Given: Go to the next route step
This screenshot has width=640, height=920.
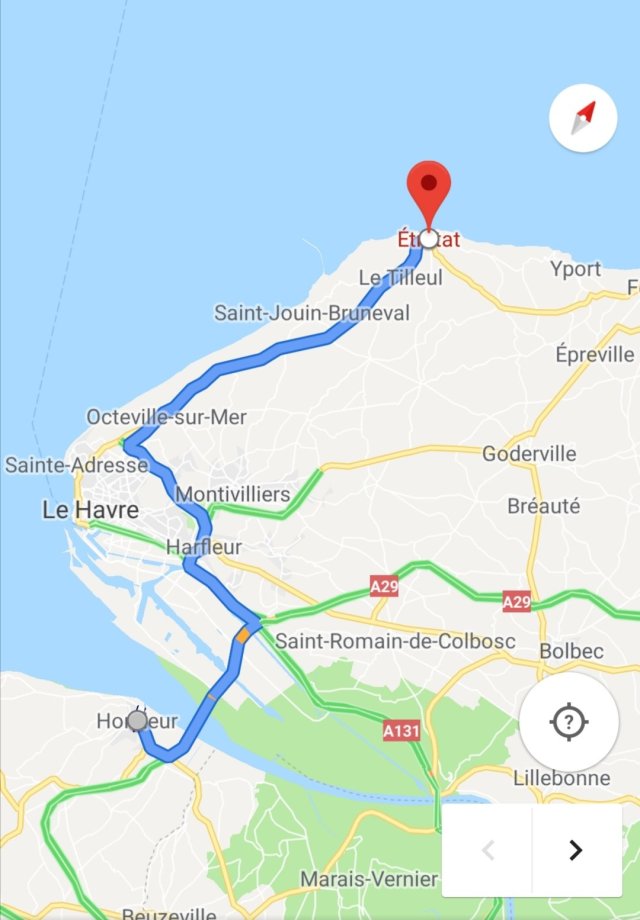Looking at the screenshot, I should point(576,850).
